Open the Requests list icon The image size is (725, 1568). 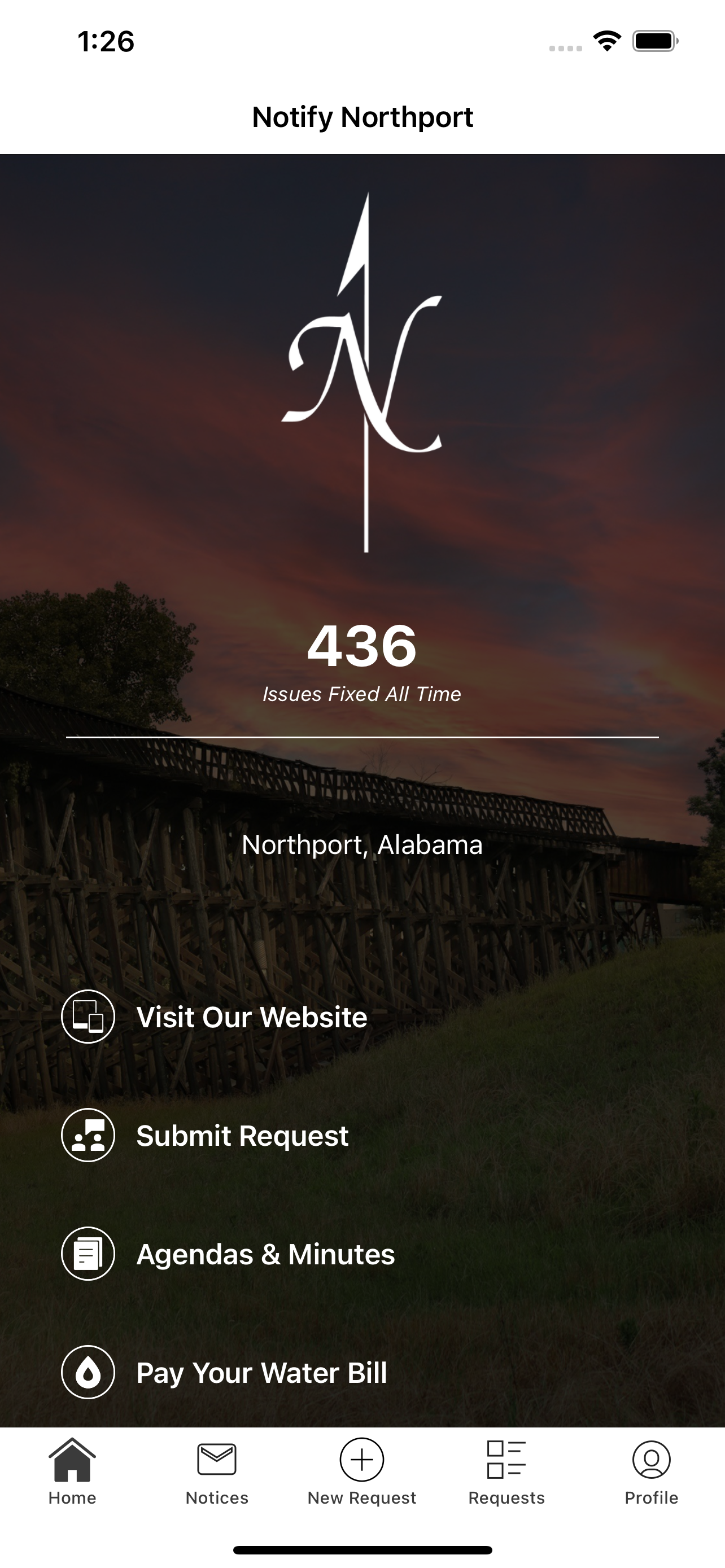[x=507, y=1460]
